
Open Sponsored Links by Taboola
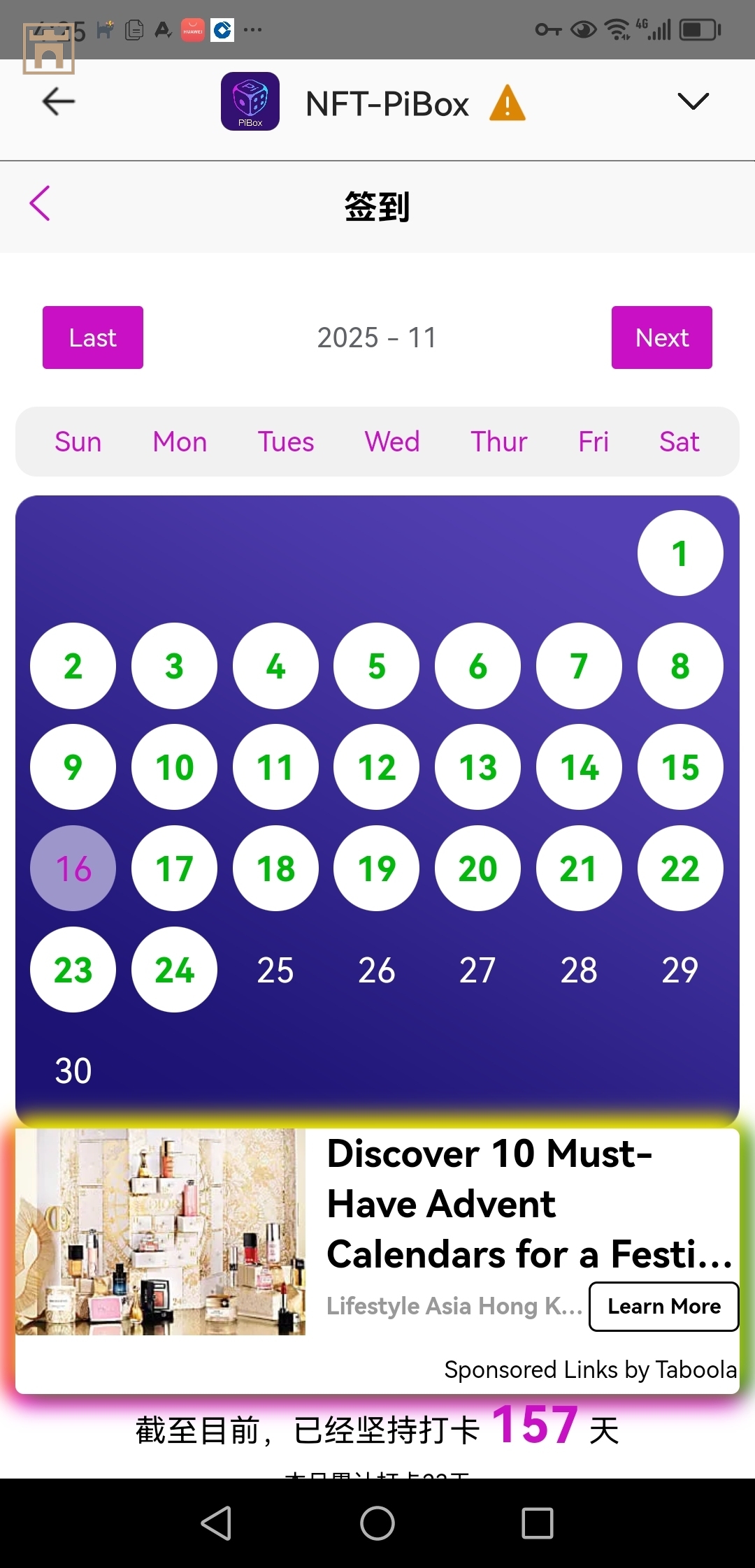pos(590,1370)
